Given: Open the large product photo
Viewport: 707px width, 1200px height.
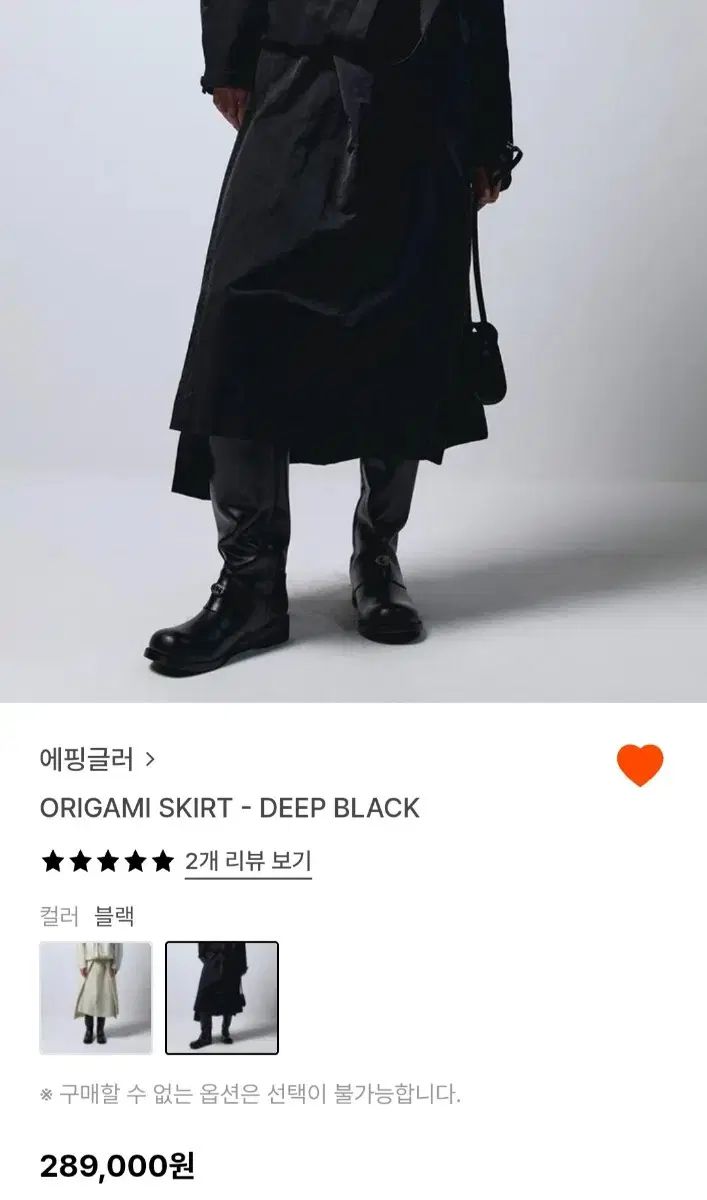Looking at the screenshot, I should [x=353, y=350].
